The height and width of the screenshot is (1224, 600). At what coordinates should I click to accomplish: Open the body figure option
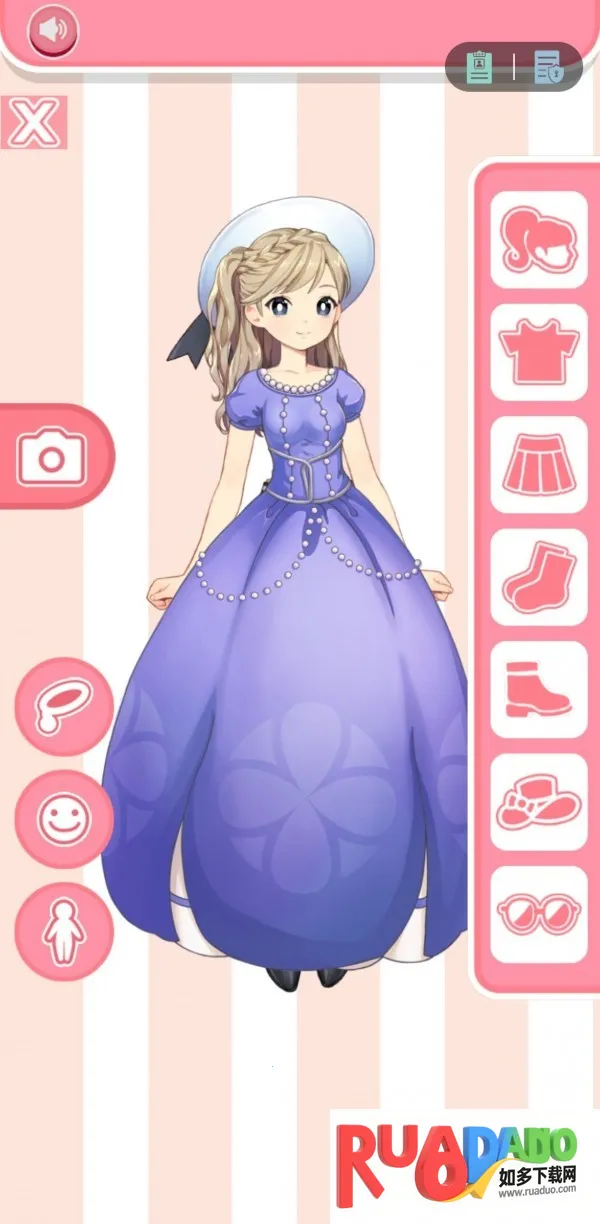[63, 932]
